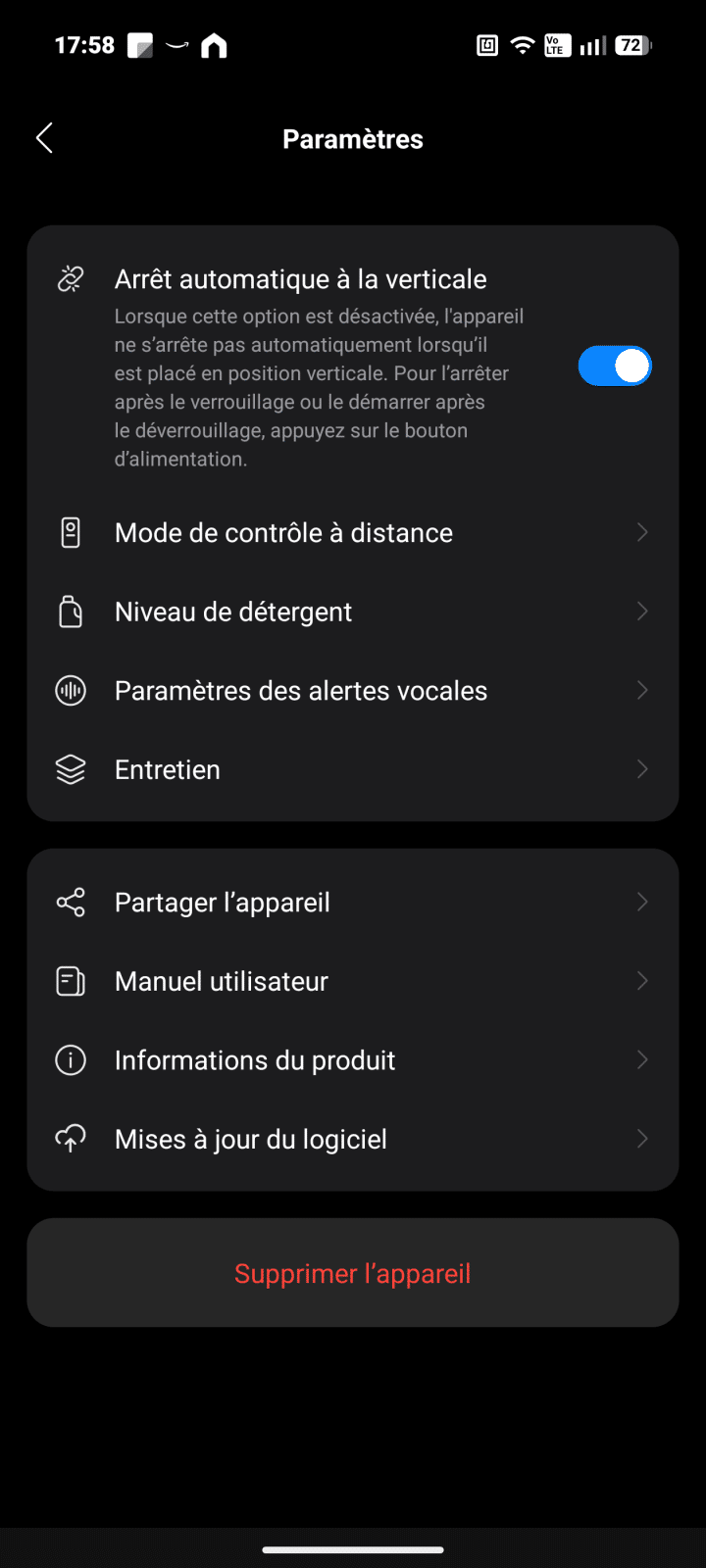The height and width of the screenshot is (1568, 706).
Task: Open the Entretien settings page
Action: 353,769
